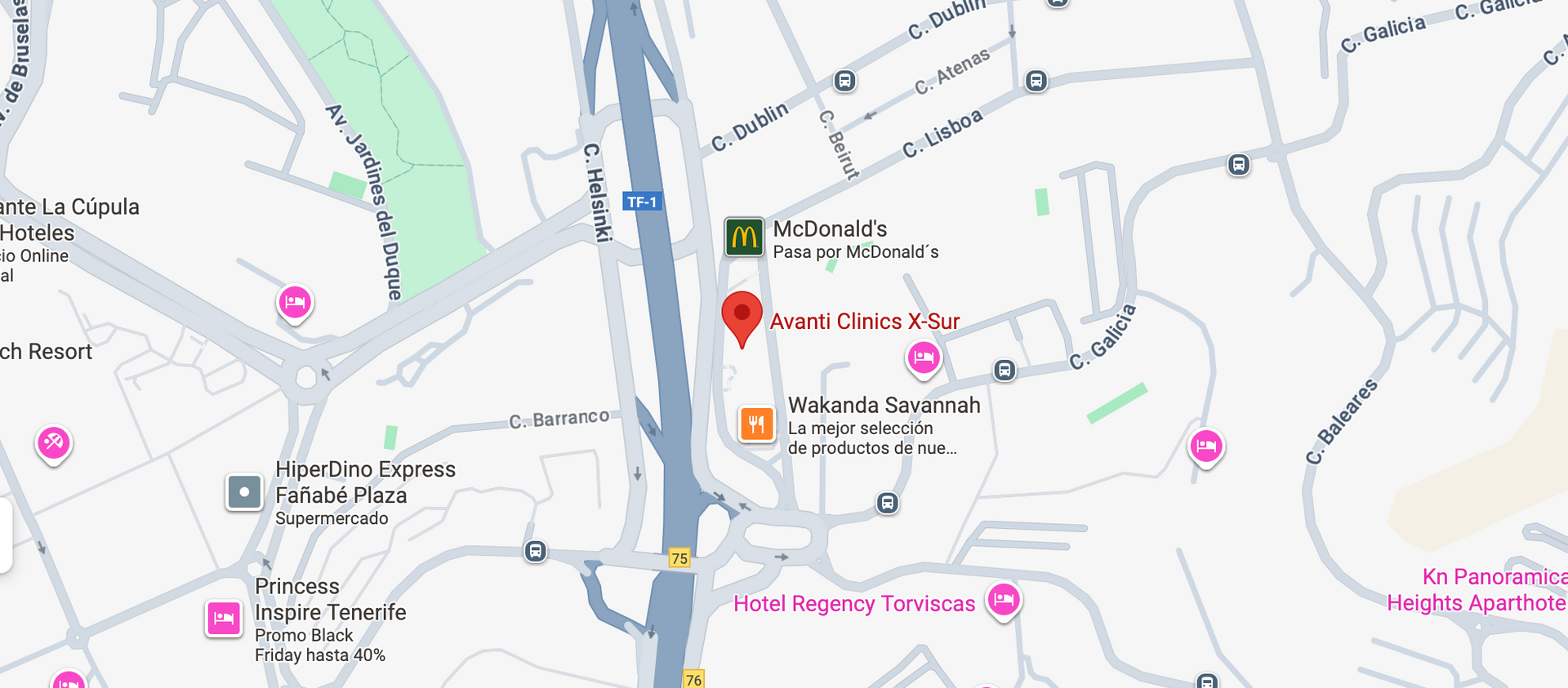Select the bus stop on C. Lisboa

[1036, 81]
